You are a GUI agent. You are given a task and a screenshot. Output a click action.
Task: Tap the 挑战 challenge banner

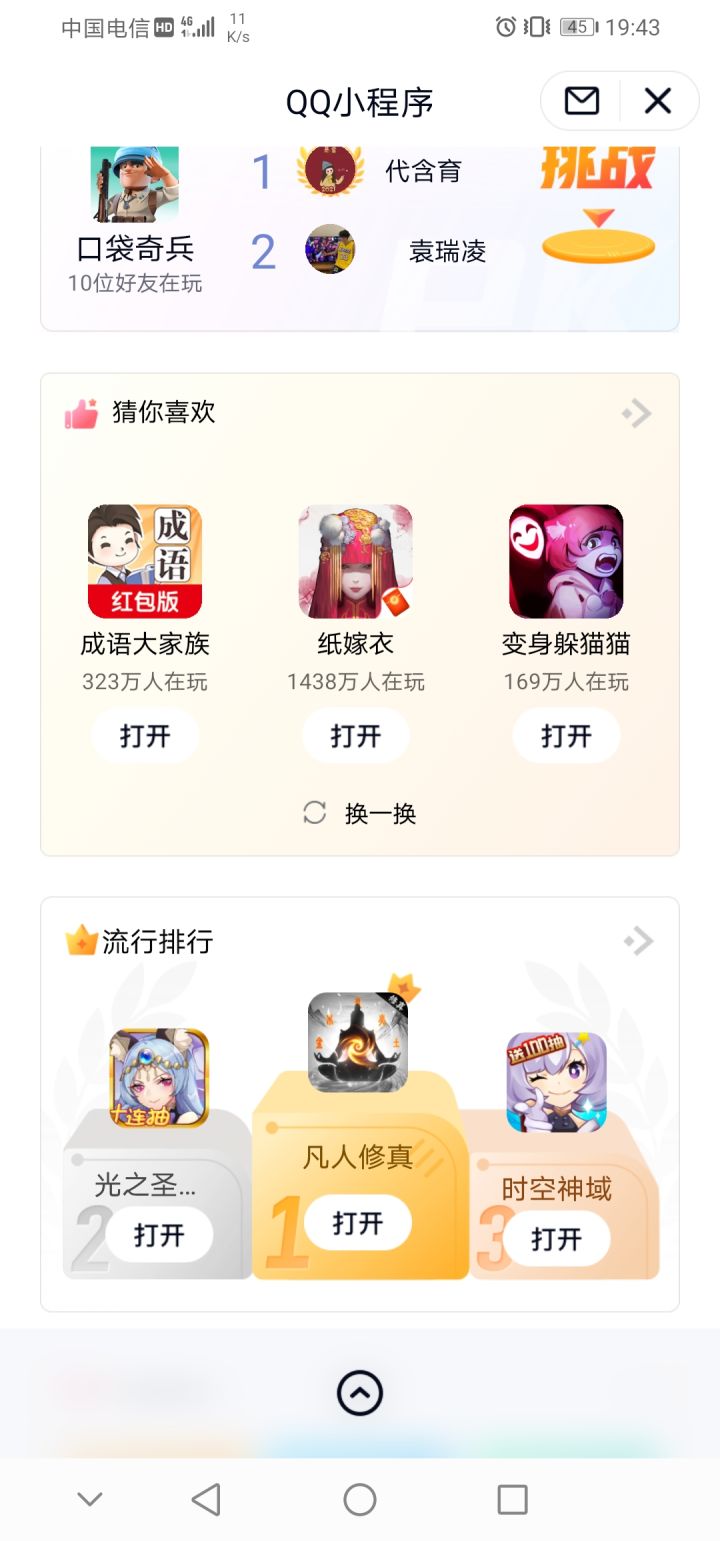(x=597, y=200)
